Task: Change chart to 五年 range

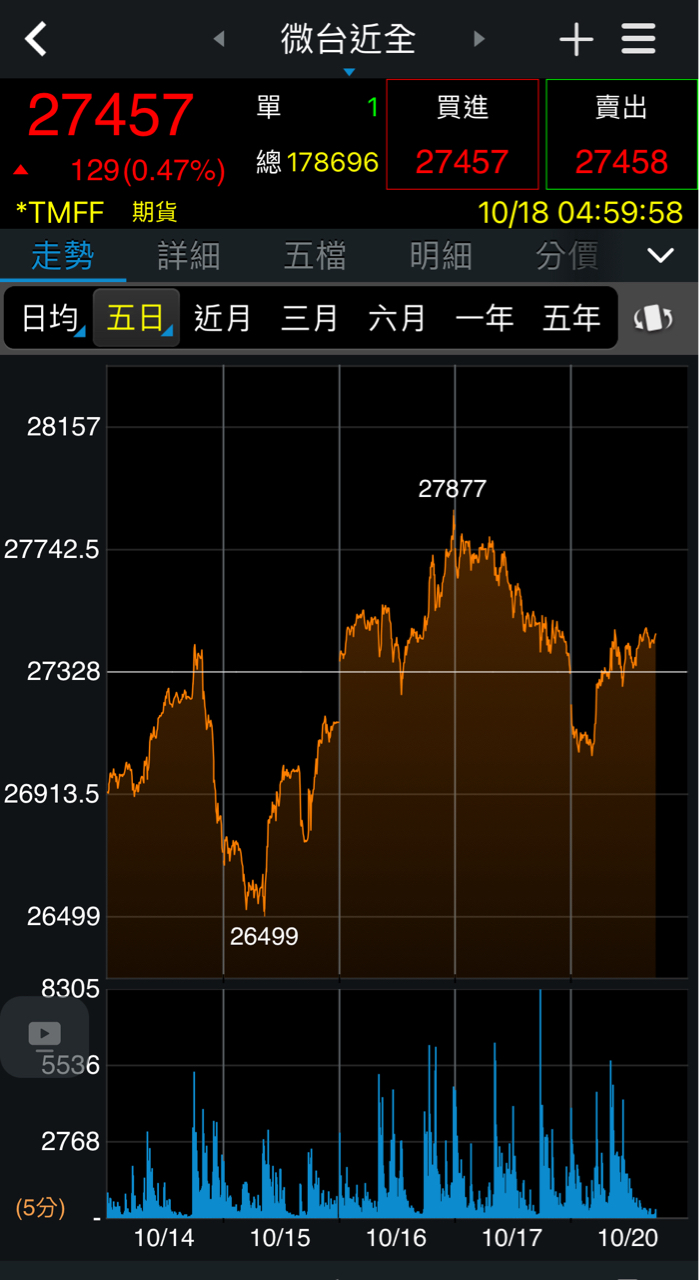Action: coord(571,318)
